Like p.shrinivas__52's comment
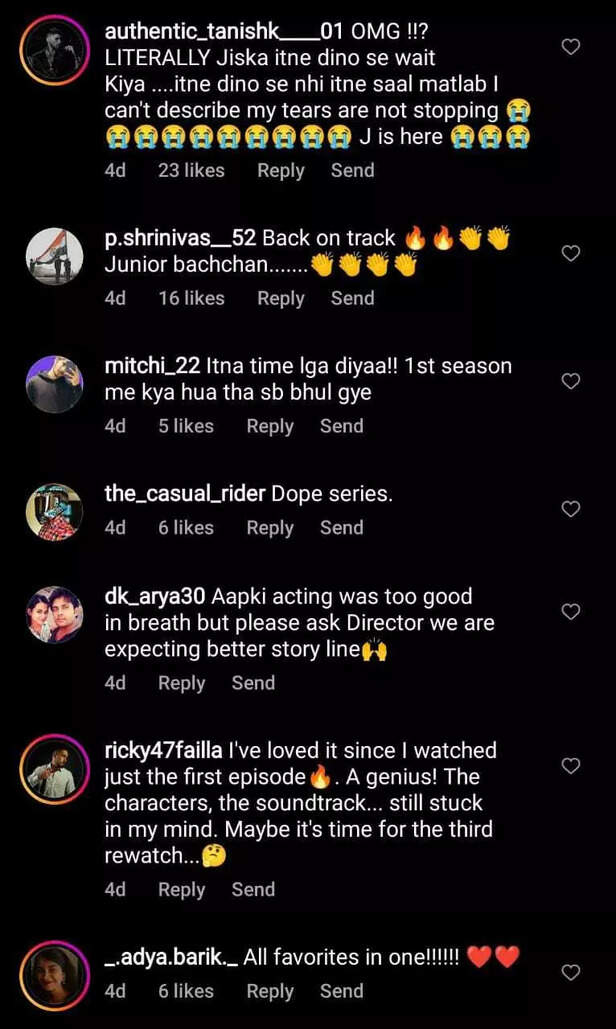Viewport: 616px width, 1029px height. click(x=570, y=254)
